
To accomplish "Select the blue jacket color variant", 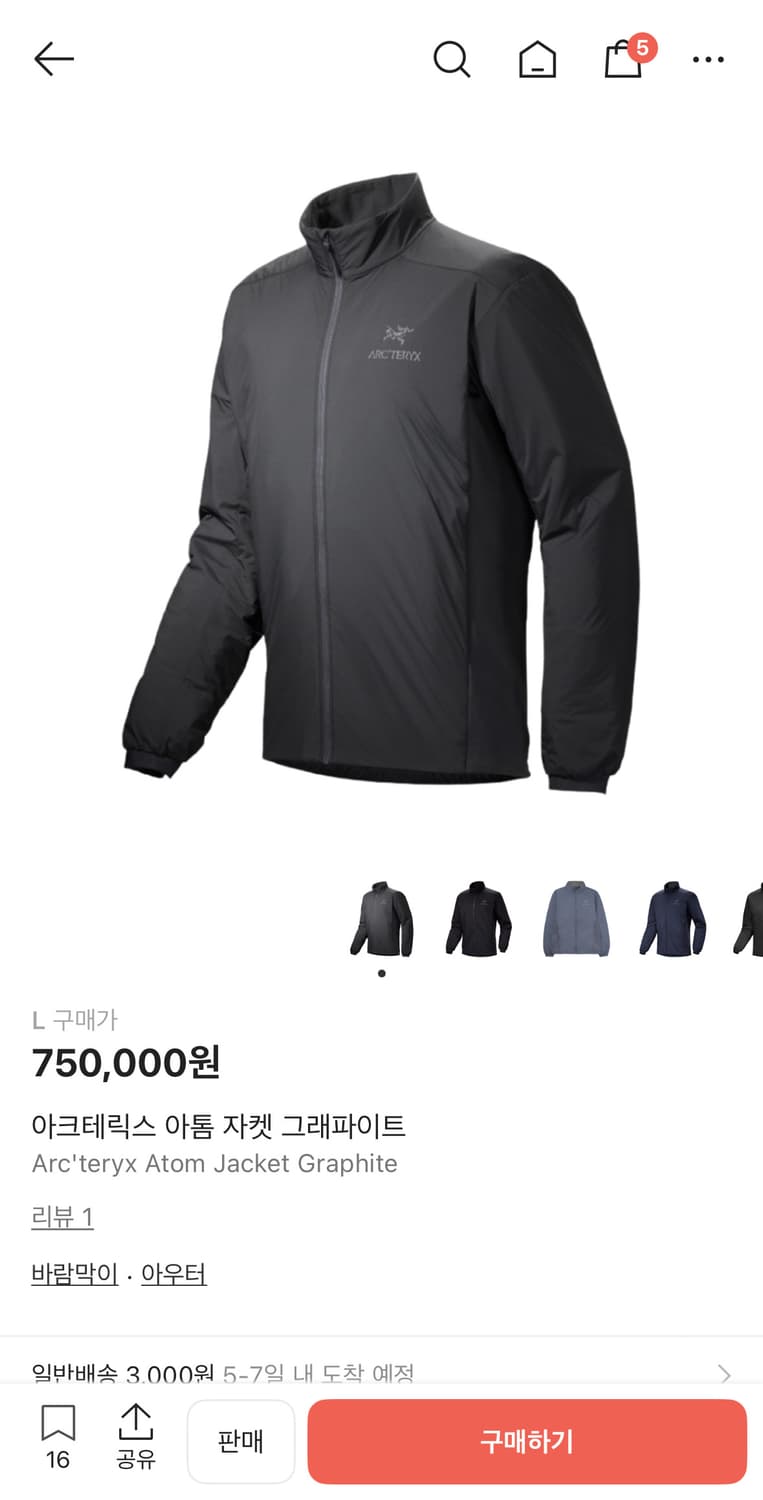I will (x=578, y=919).
